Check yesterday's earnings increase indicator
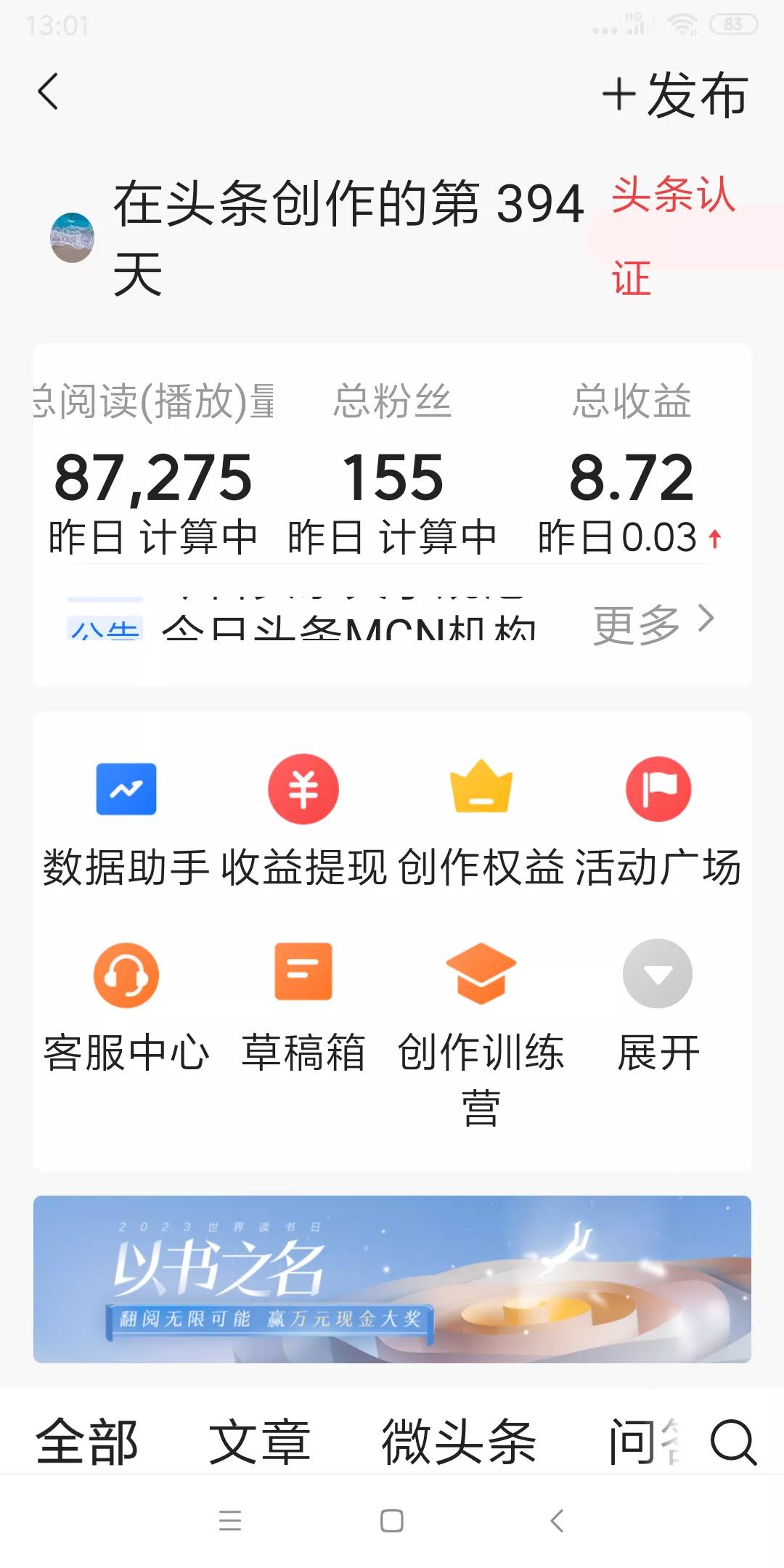 coord(714,539)
